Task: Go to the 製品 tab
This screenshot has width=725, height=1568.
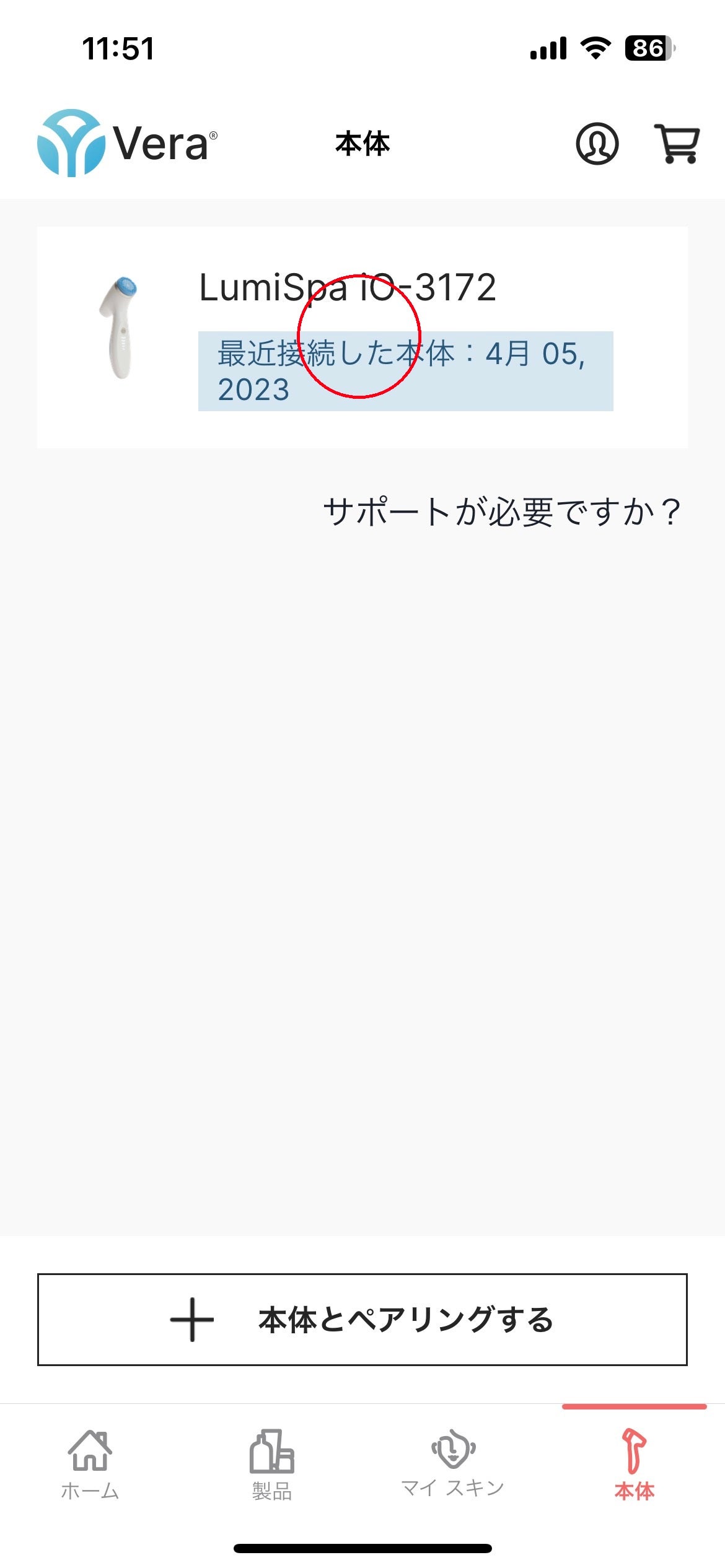Action: [x=271, y=1464]
